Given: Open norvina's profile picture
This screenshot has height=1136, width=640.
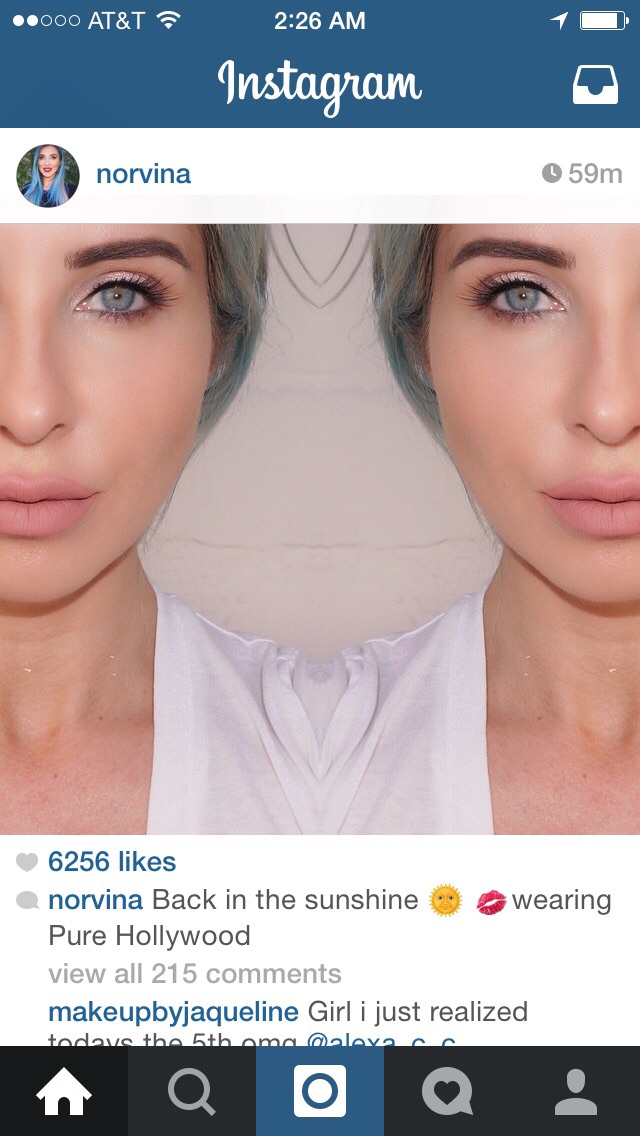Looking at the screenshot, I should (48, 176).
